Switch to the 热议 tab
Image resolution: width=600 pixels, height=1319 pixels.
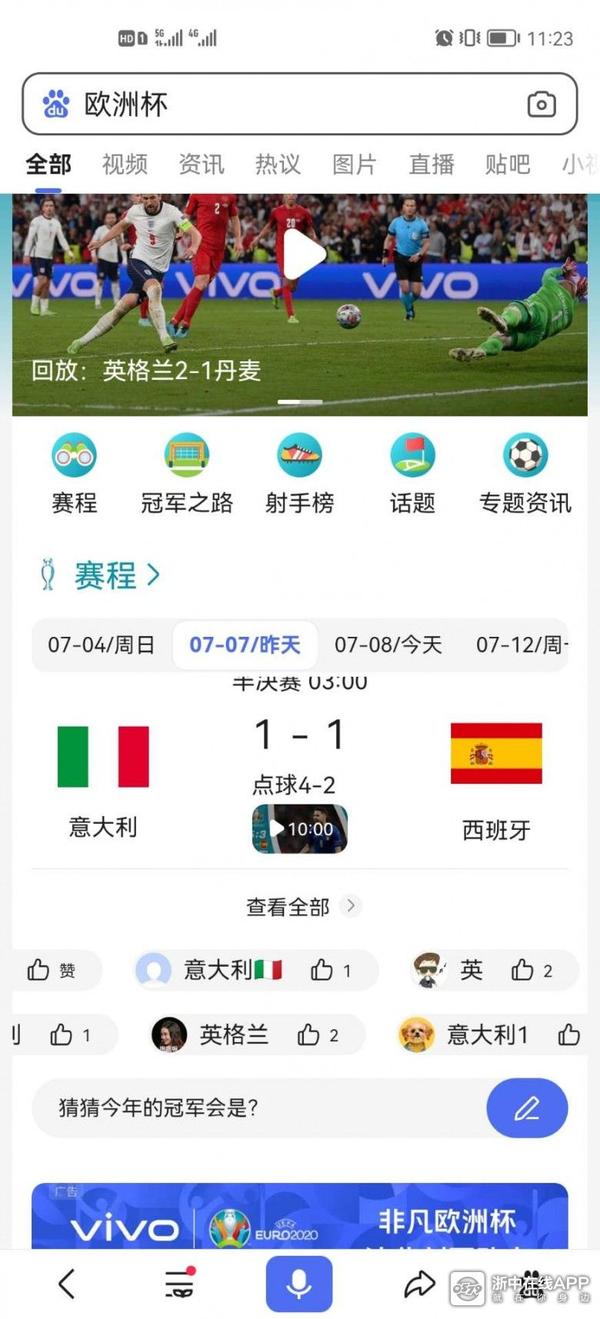277,164
